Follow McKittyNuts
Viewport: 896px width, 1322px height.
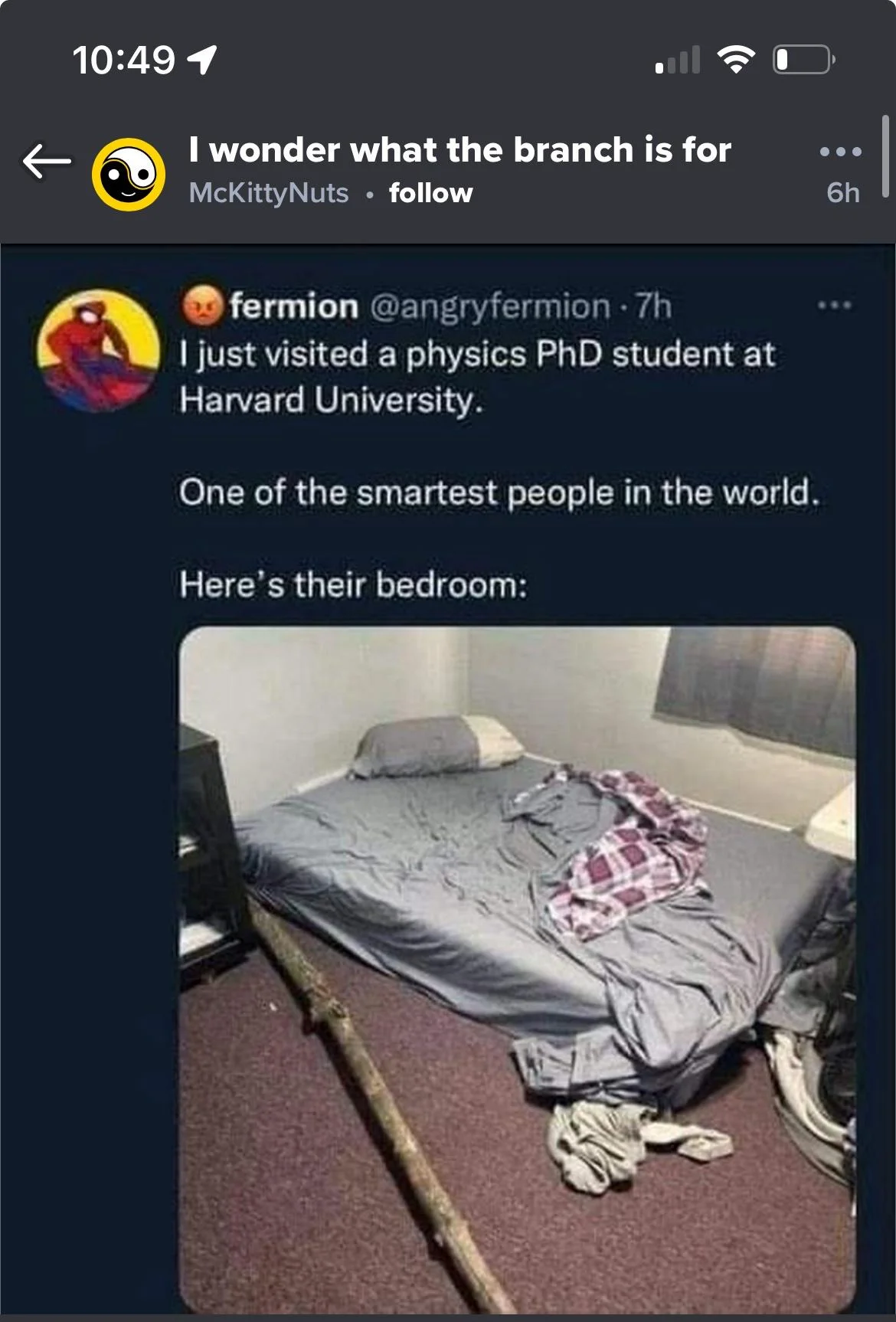coord(430,193)
